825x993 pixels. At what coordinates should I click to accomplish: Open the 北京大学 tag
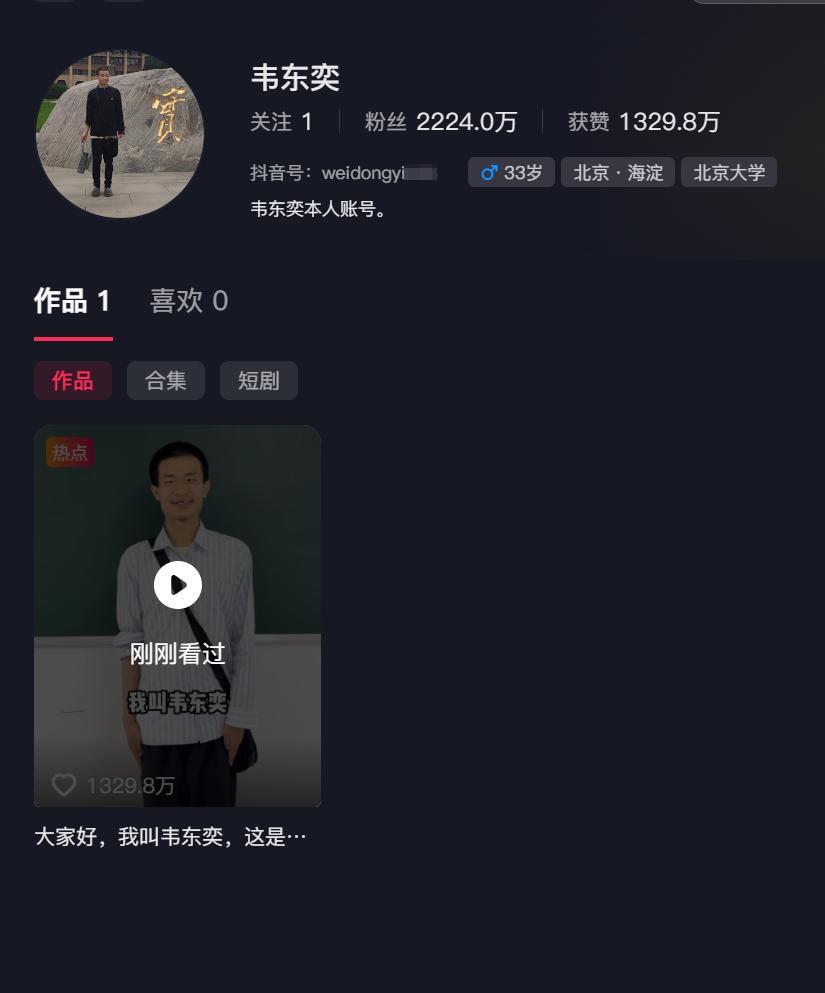click(x=729, y=173)
